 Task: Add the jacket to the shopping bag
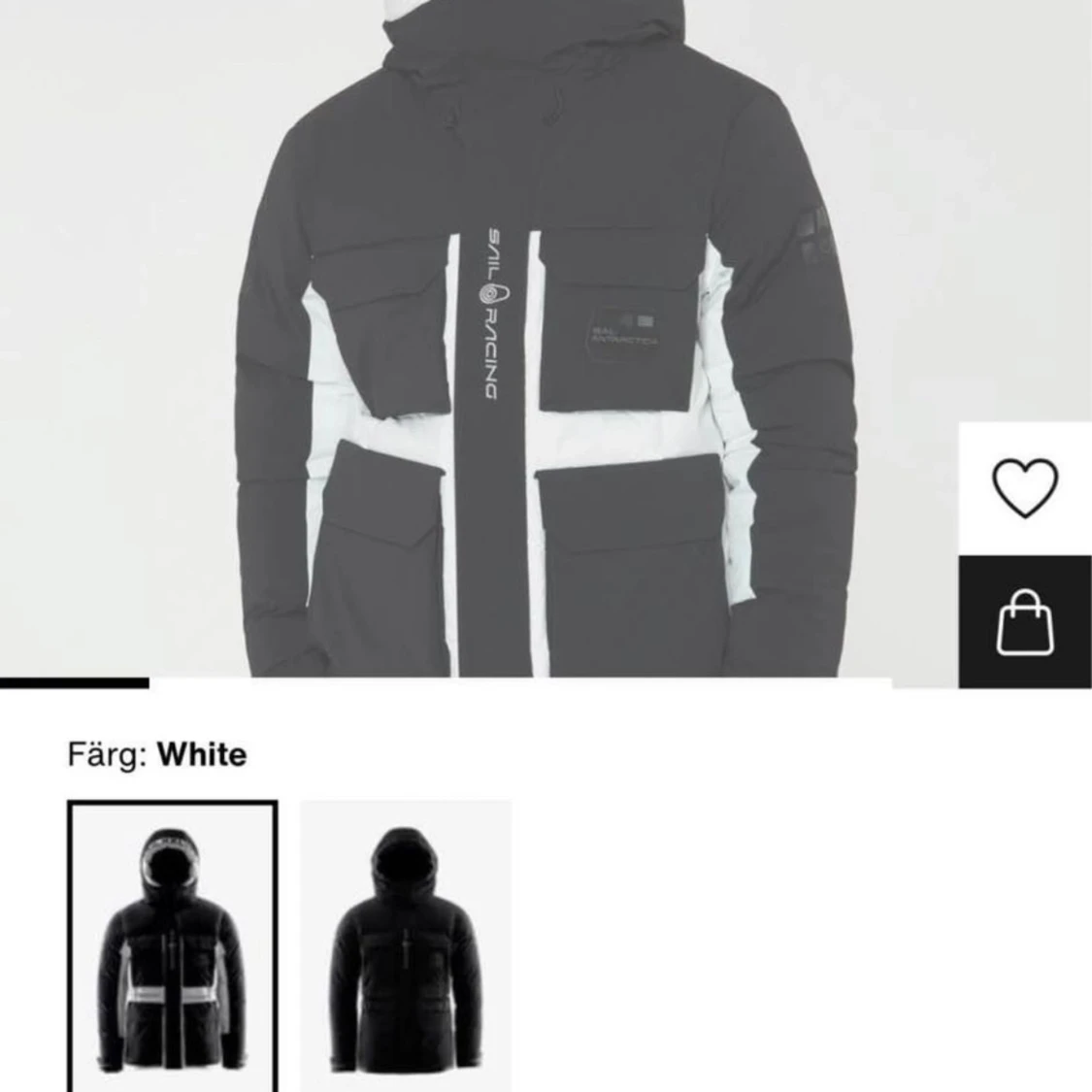coord(1025,622)
